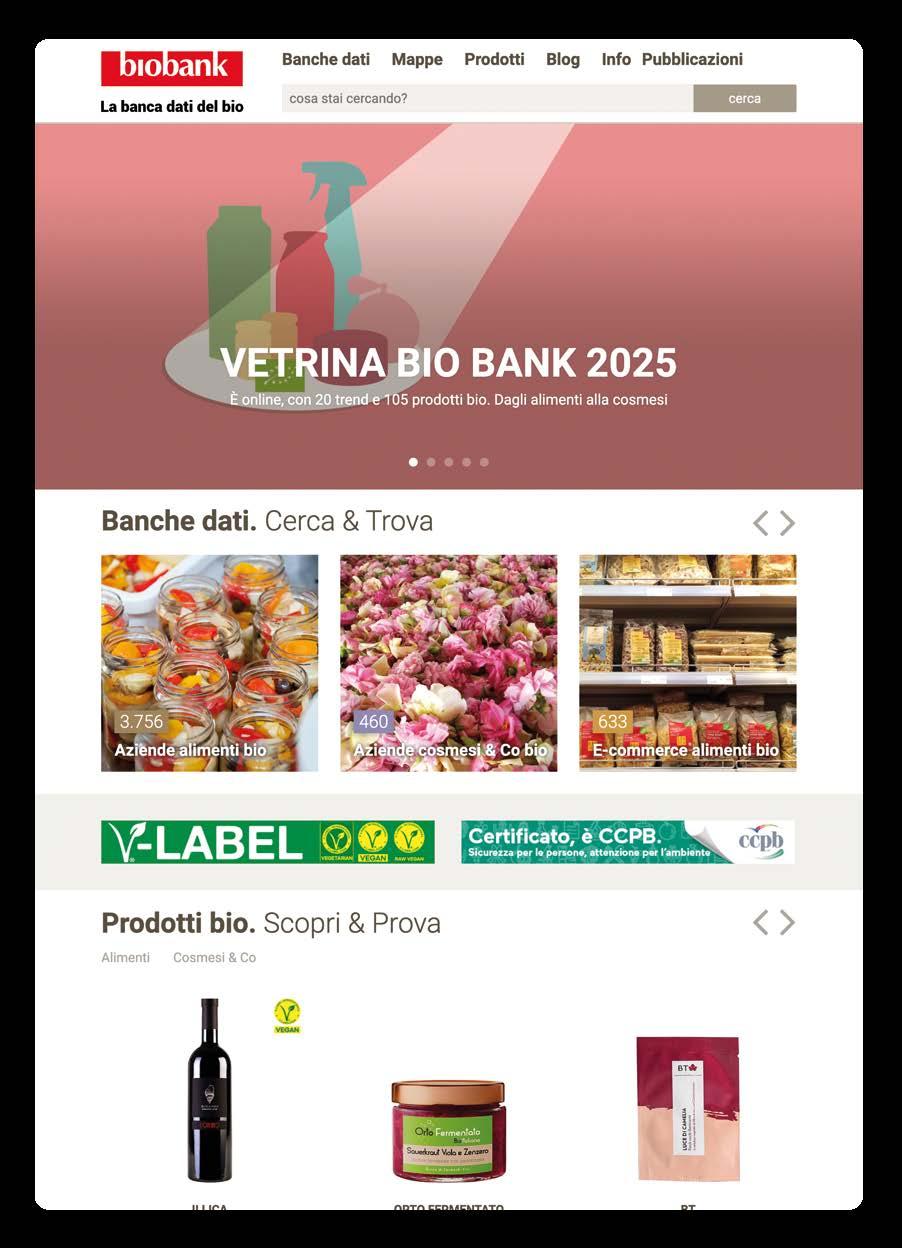Tap the cerca button
This screenshot has height=1248, width=902.
(x=744, y=98)
